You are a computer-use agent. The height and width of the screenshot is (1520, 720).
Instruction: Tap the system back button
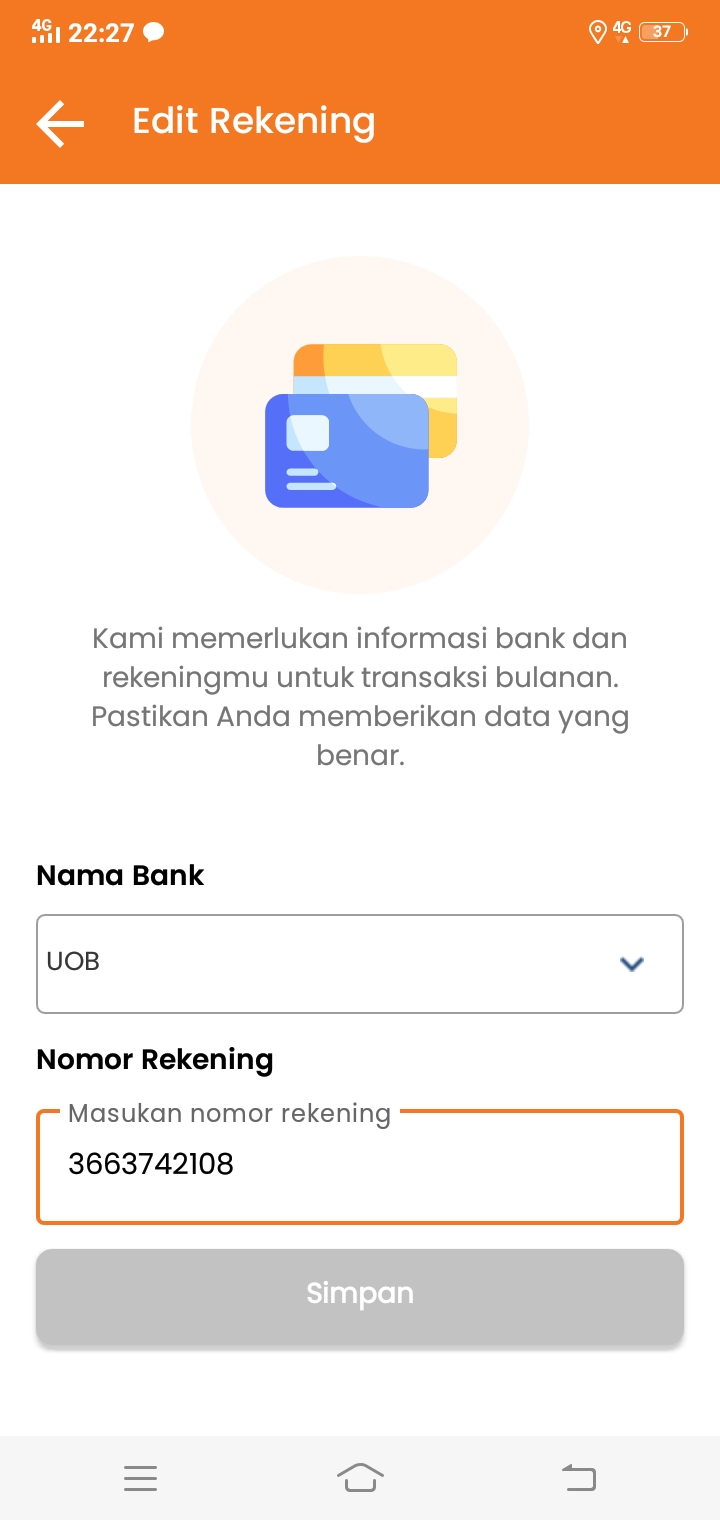578,1477
